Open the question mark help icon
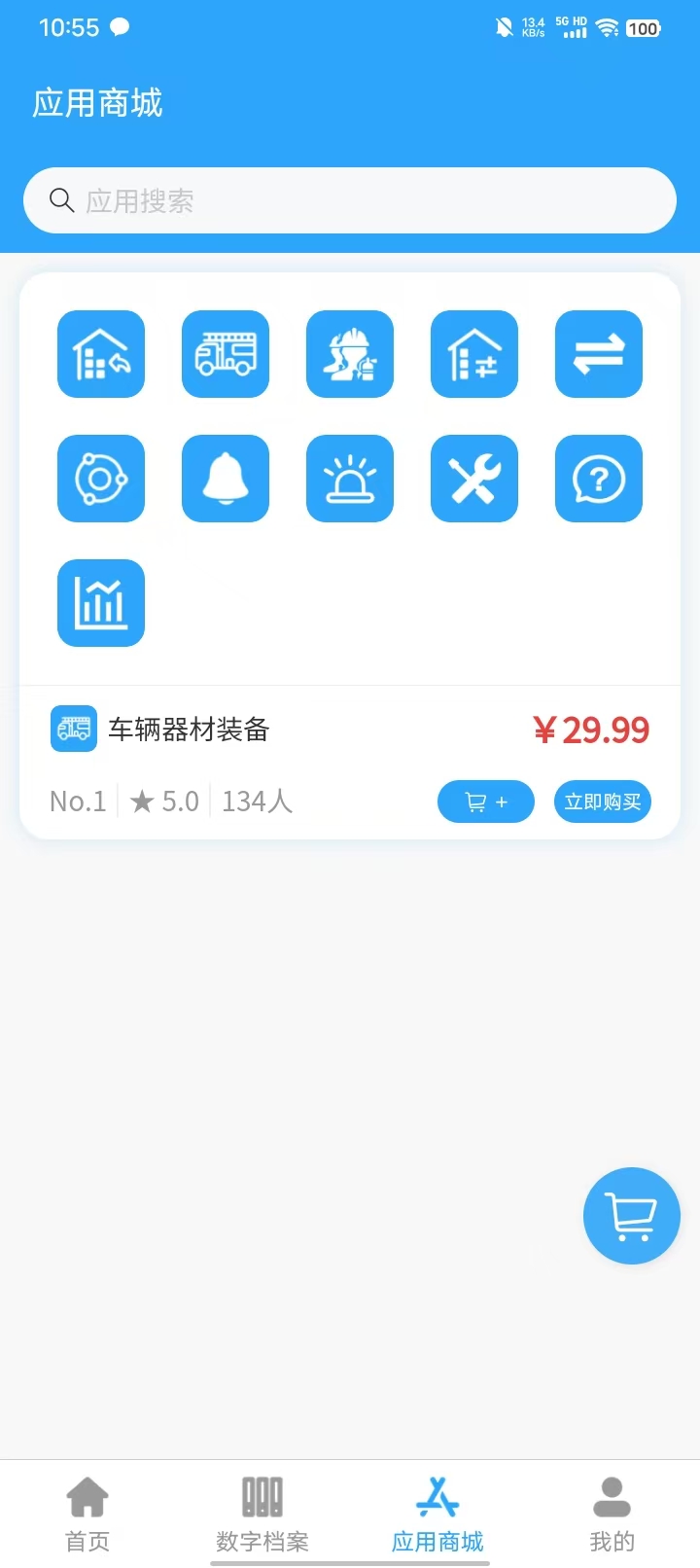This screenshot has width=700, height=1568. [599, 479]
